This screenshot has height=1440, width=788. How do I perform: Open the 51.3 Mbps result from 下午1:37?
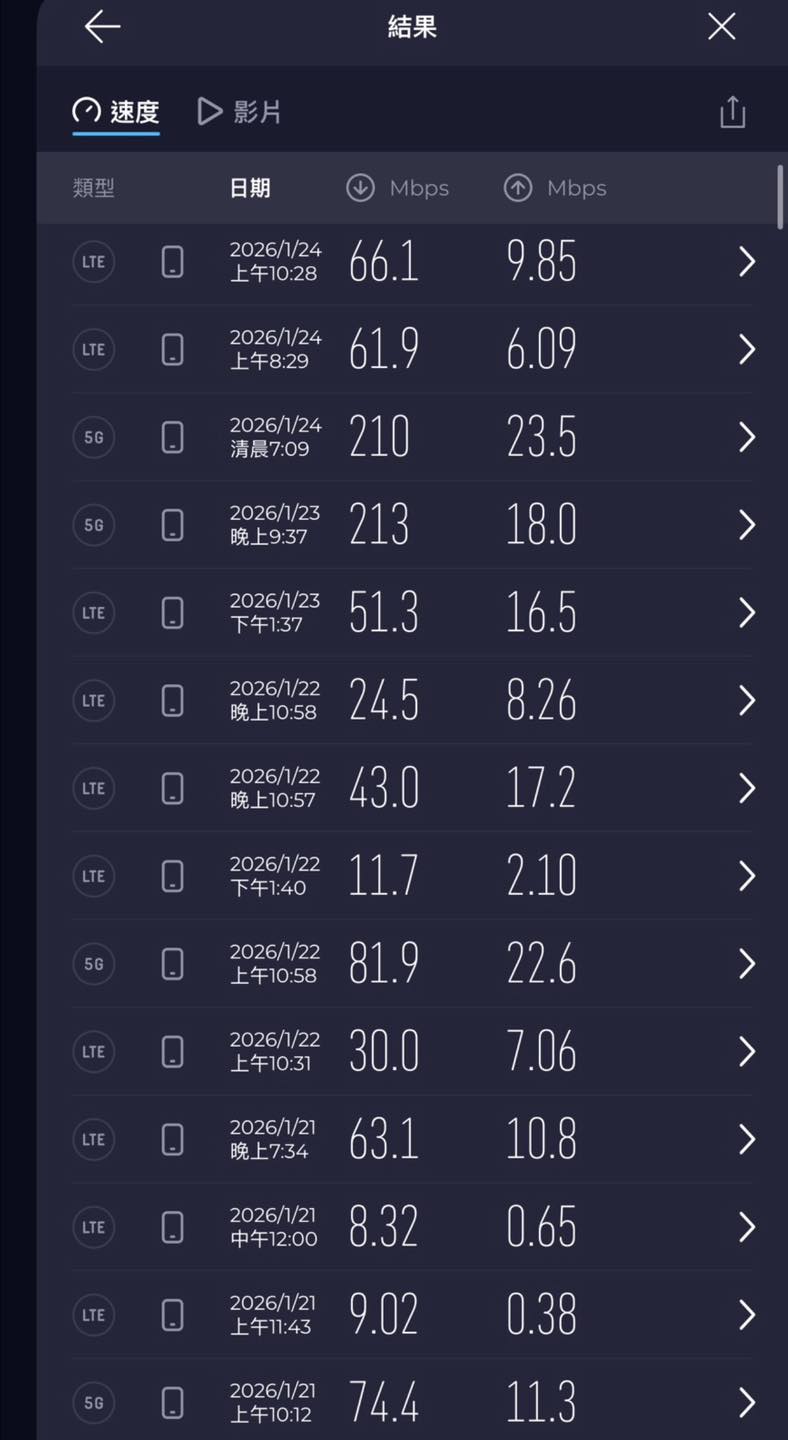click(x=745, y=612)
